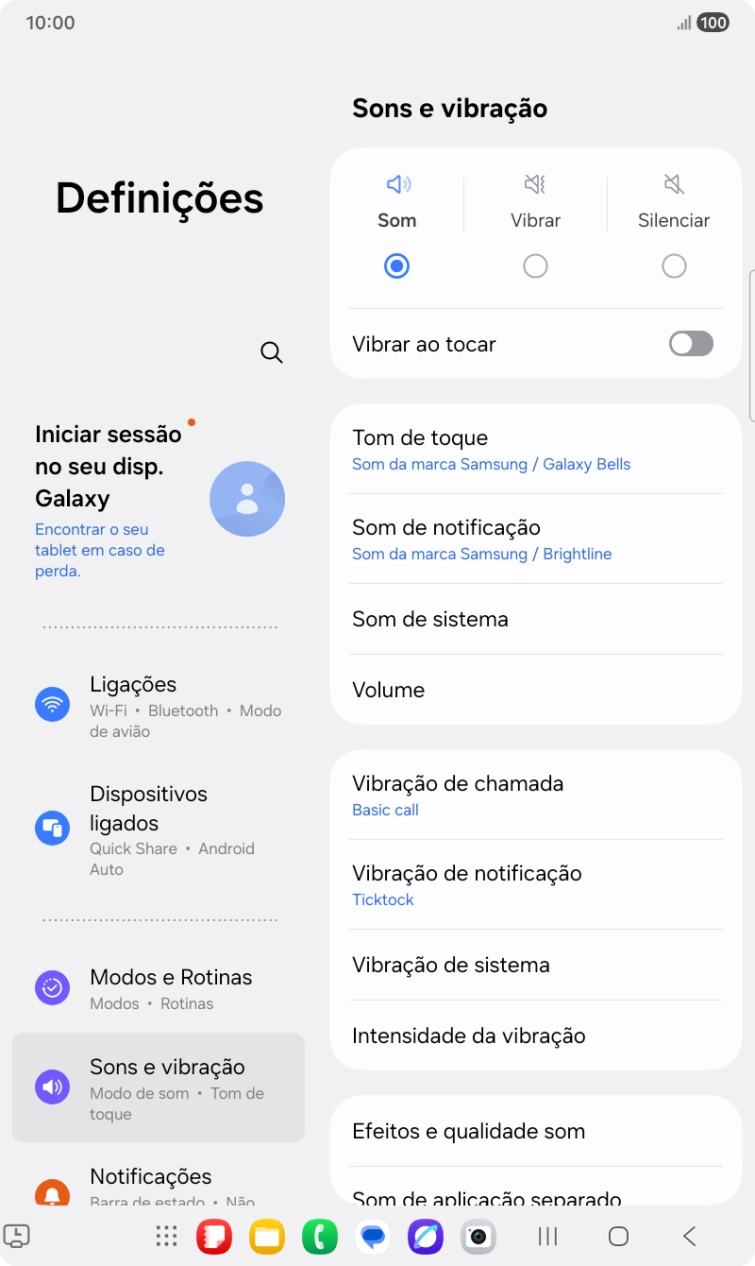Open Vibração de notificação
The width and height of the screenshot is (755, 1266).
(x=535, y=885)
